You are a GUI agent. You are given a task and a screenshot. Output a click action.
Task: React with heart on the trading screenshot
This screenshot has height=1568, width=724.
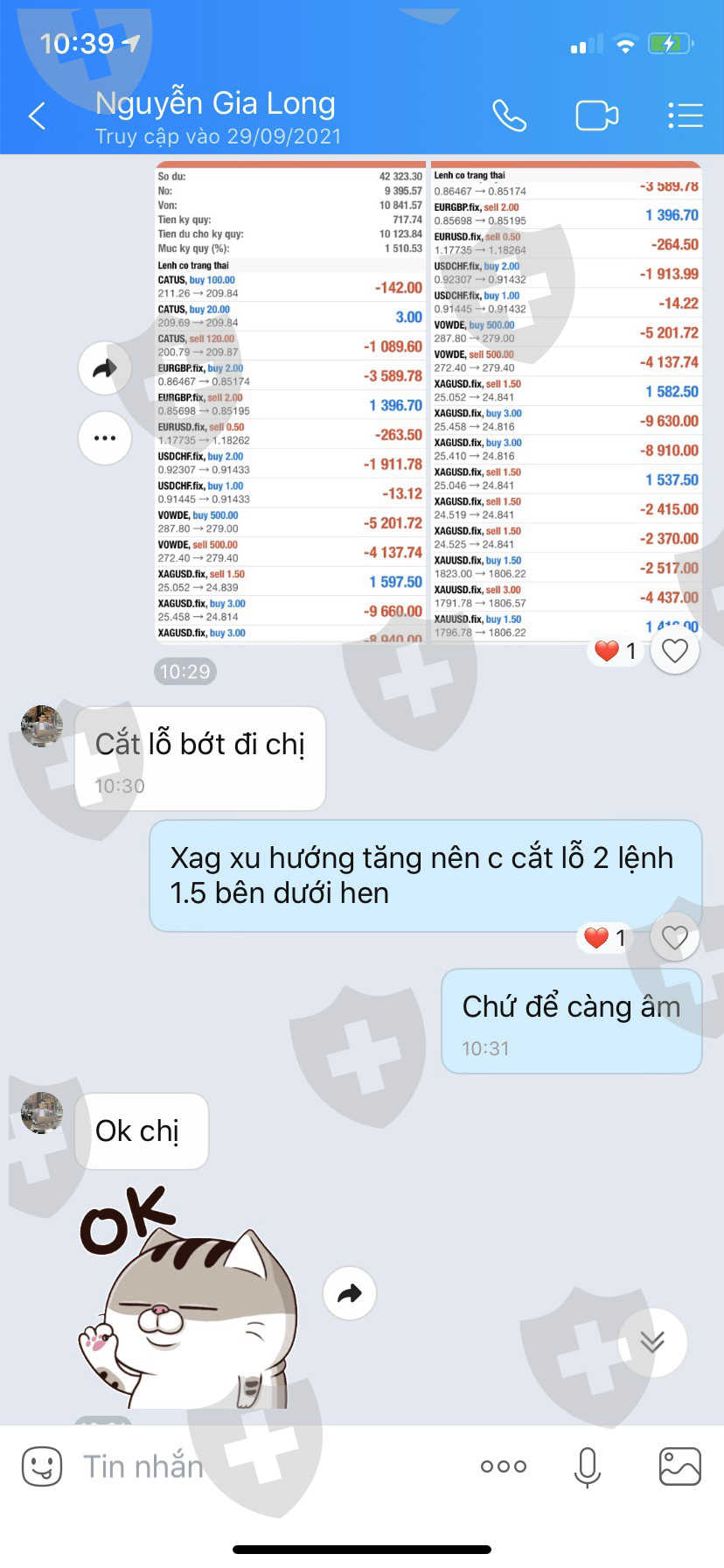click(x=675, y=651)
